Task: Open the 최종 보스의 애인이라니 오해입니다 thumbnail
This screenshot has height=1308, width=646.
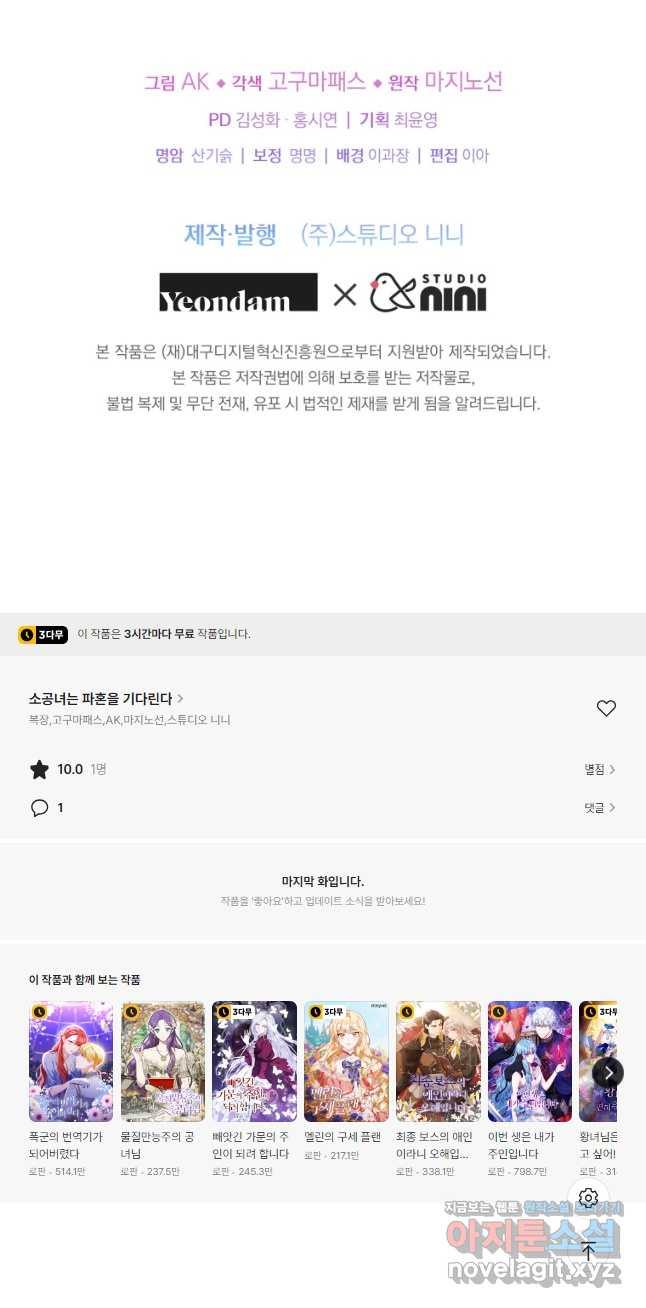Action: pos(438,1061)
